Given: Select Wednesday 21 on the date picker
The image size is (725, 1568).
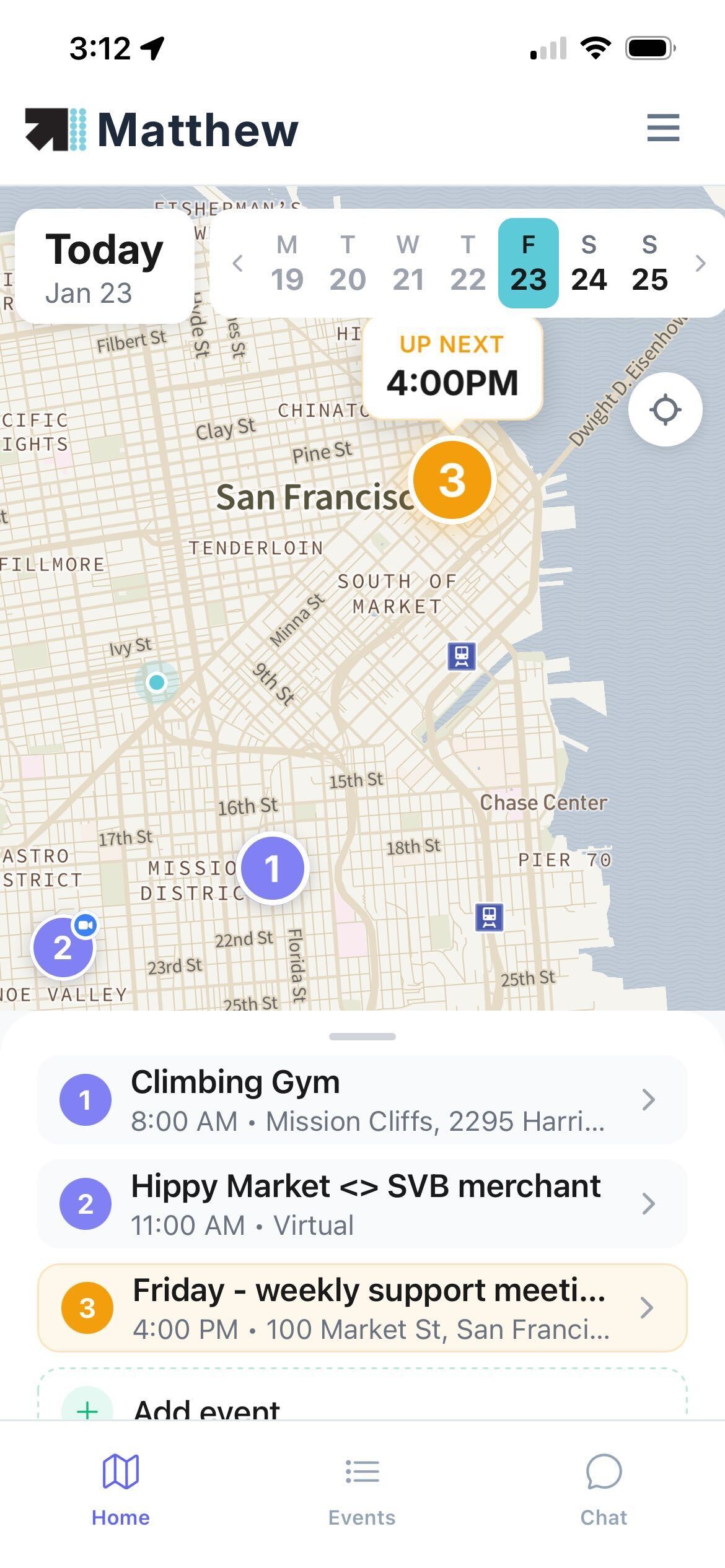Looking at the screenshot, I should pos(407,263).
